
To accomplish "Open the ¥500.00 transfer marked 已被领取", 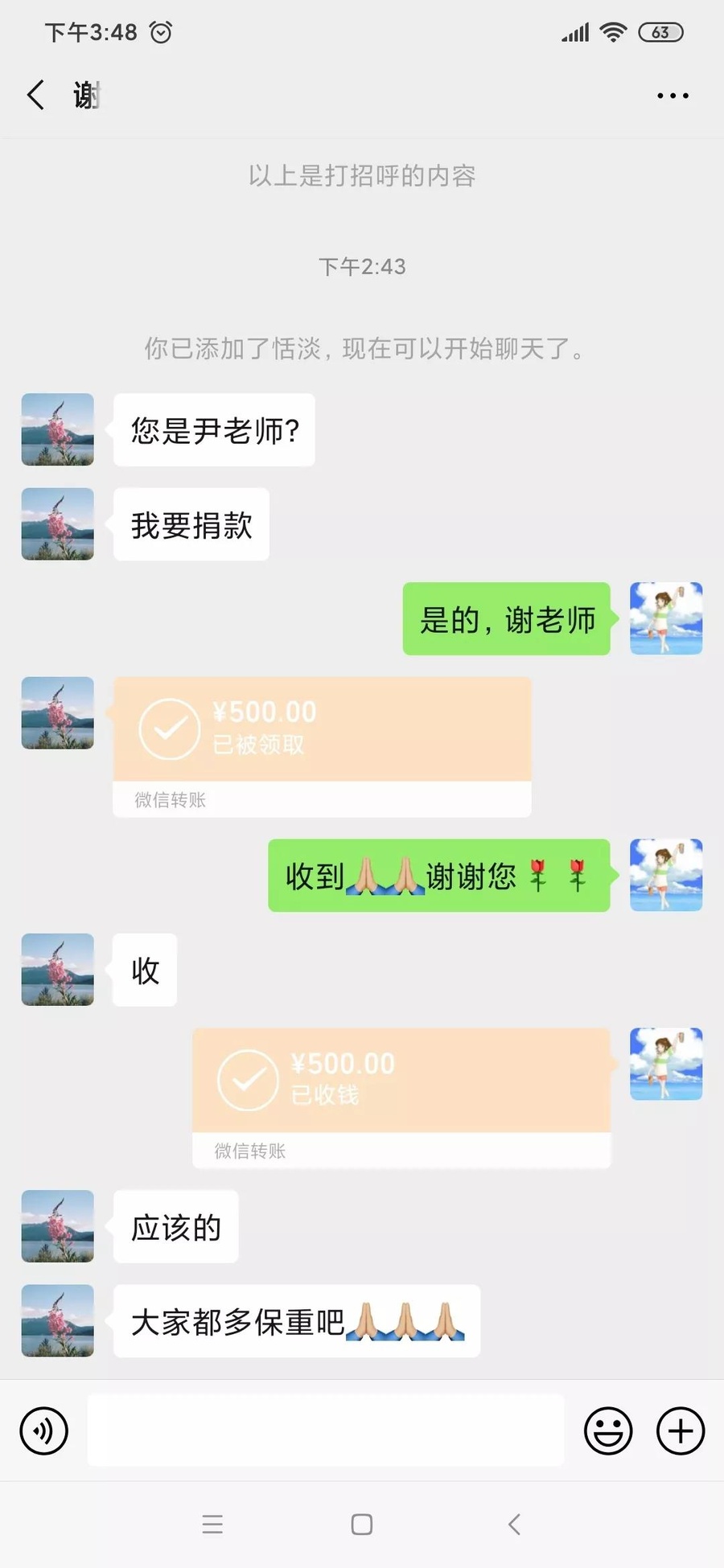I will point(322,746).
